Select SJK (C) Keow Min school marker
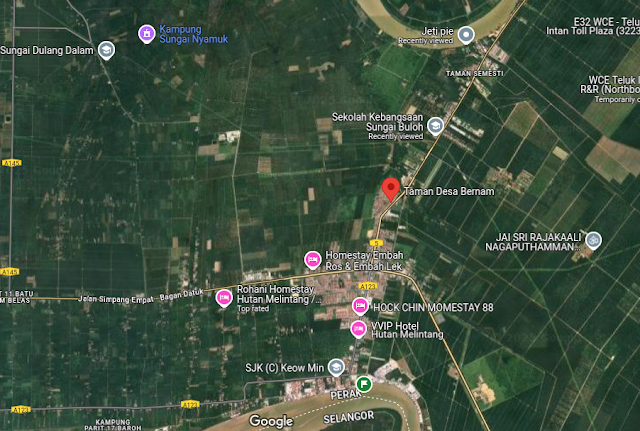This screenshot has height=431, width=640. coord(337,367)
